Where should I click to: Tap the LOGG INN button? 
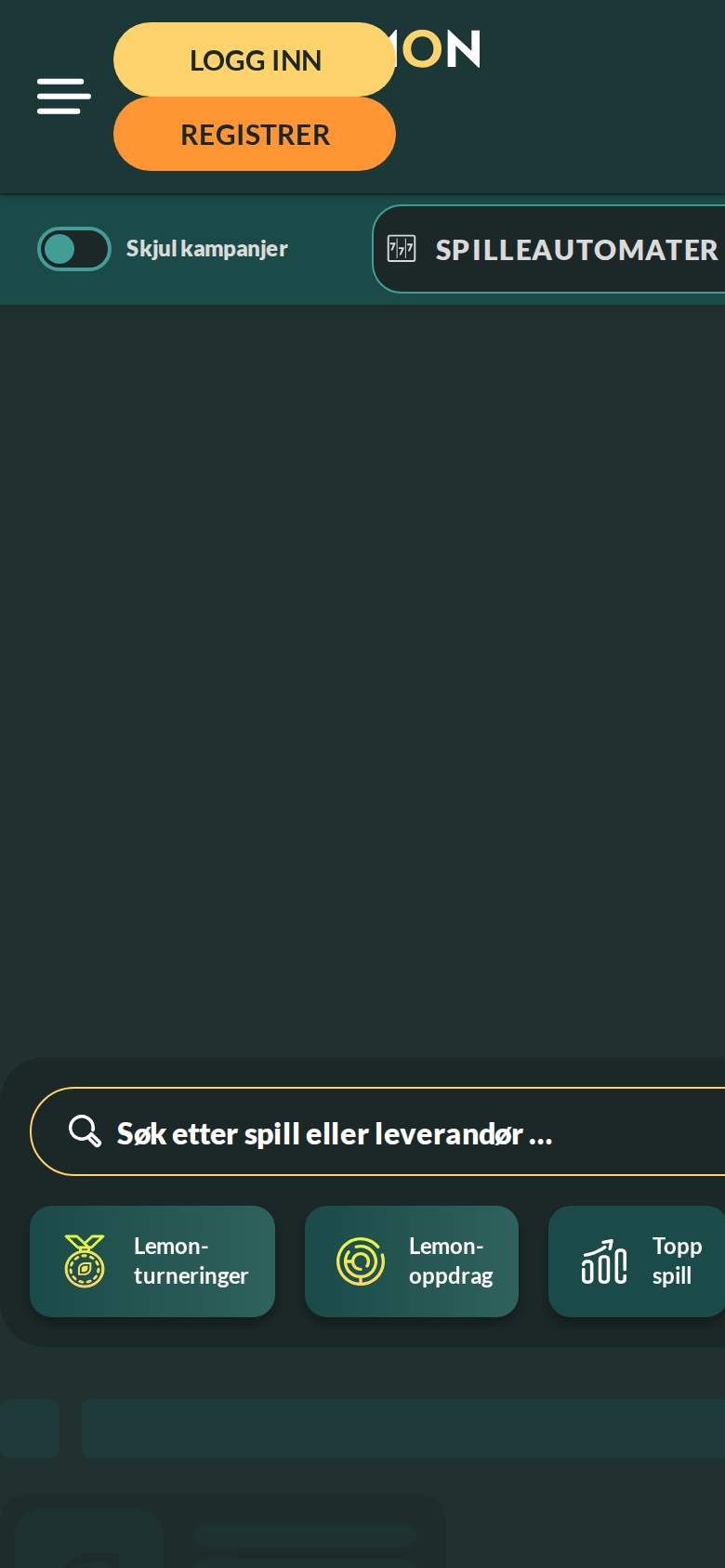(255, 59)
